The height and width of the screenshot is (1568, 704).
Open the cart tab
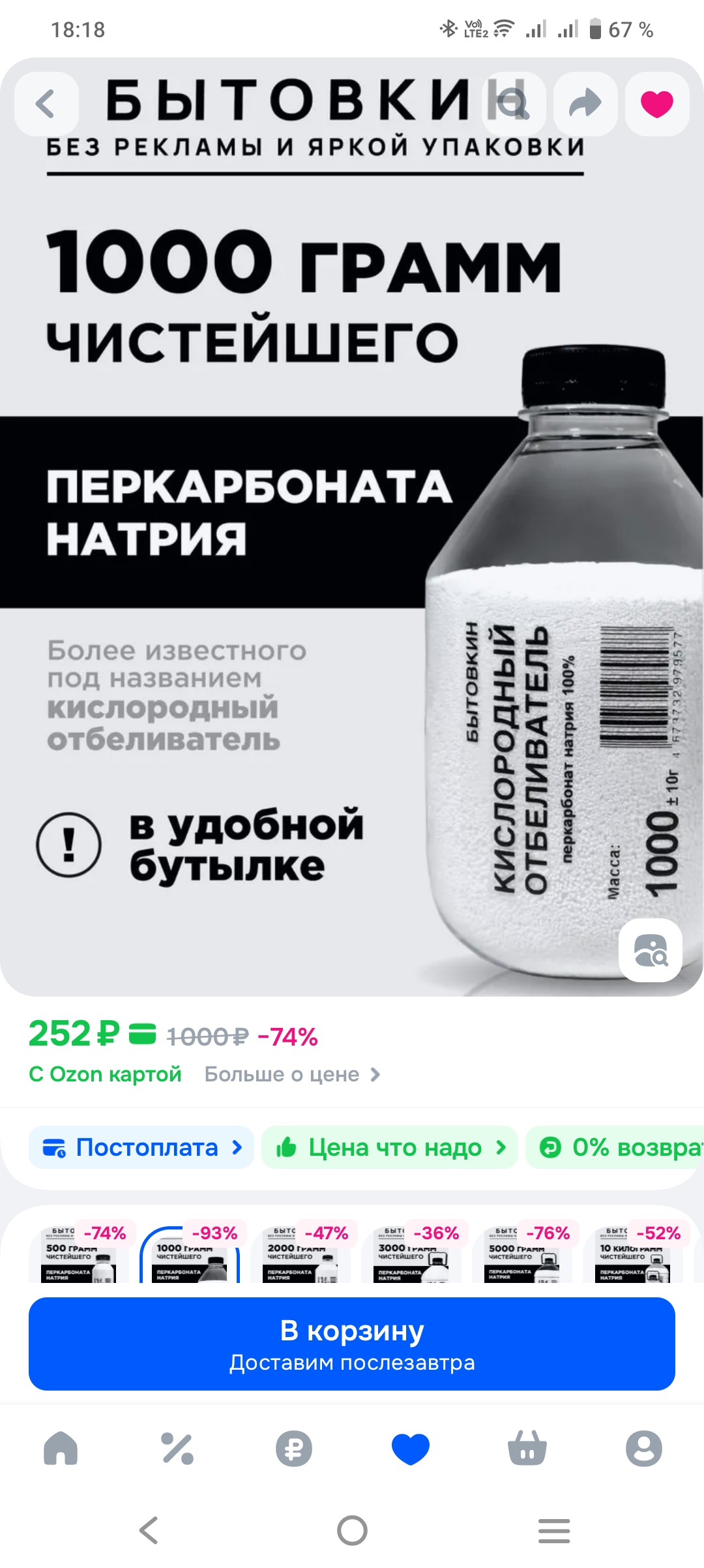(527, 1449)
